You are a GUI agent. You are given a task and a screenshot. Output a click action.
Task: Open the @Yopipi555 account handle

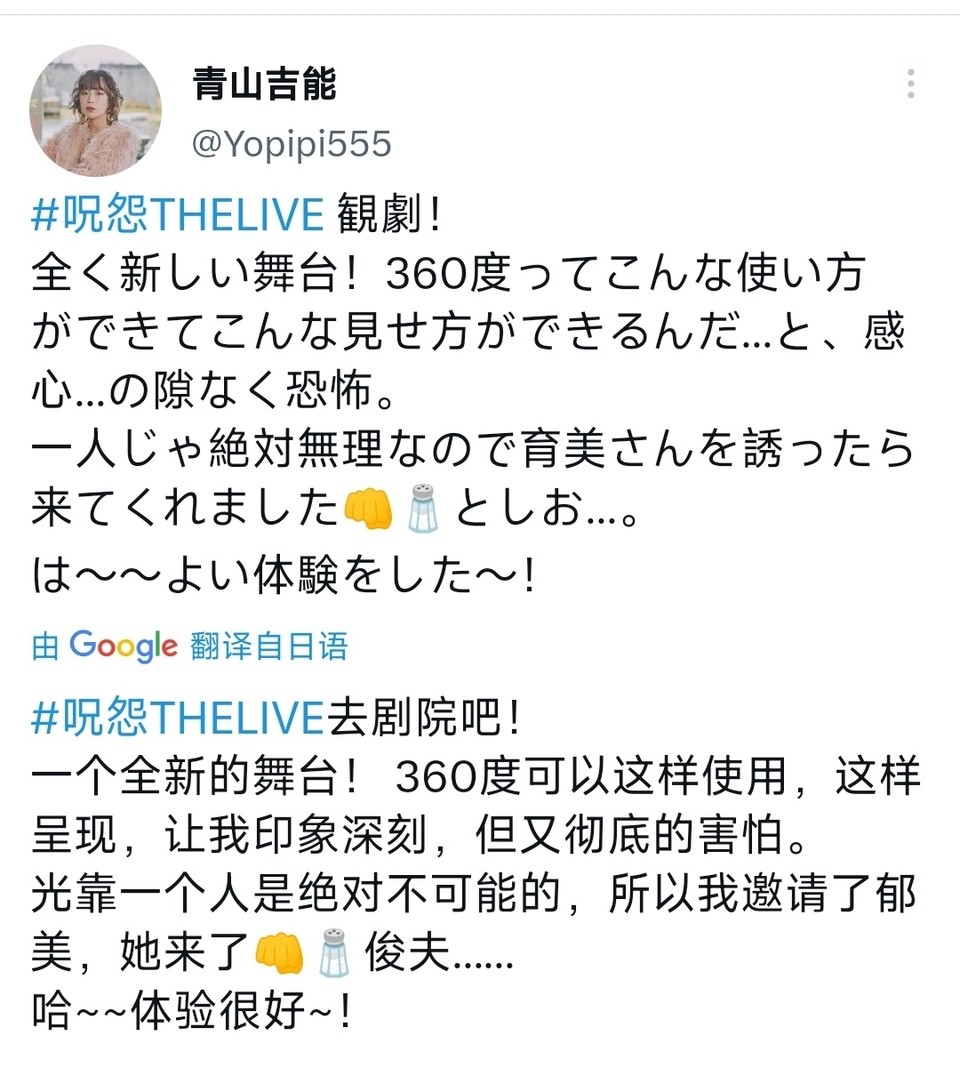(291, 145)
